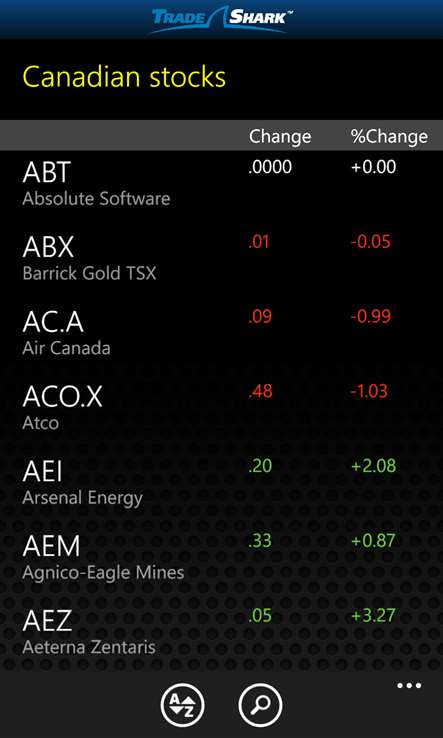Image resolution: width=443 pixels, height=738 pixels.
Task: Tap AEZ Aeterna Zentaris entry
Action: coord(221,632)
